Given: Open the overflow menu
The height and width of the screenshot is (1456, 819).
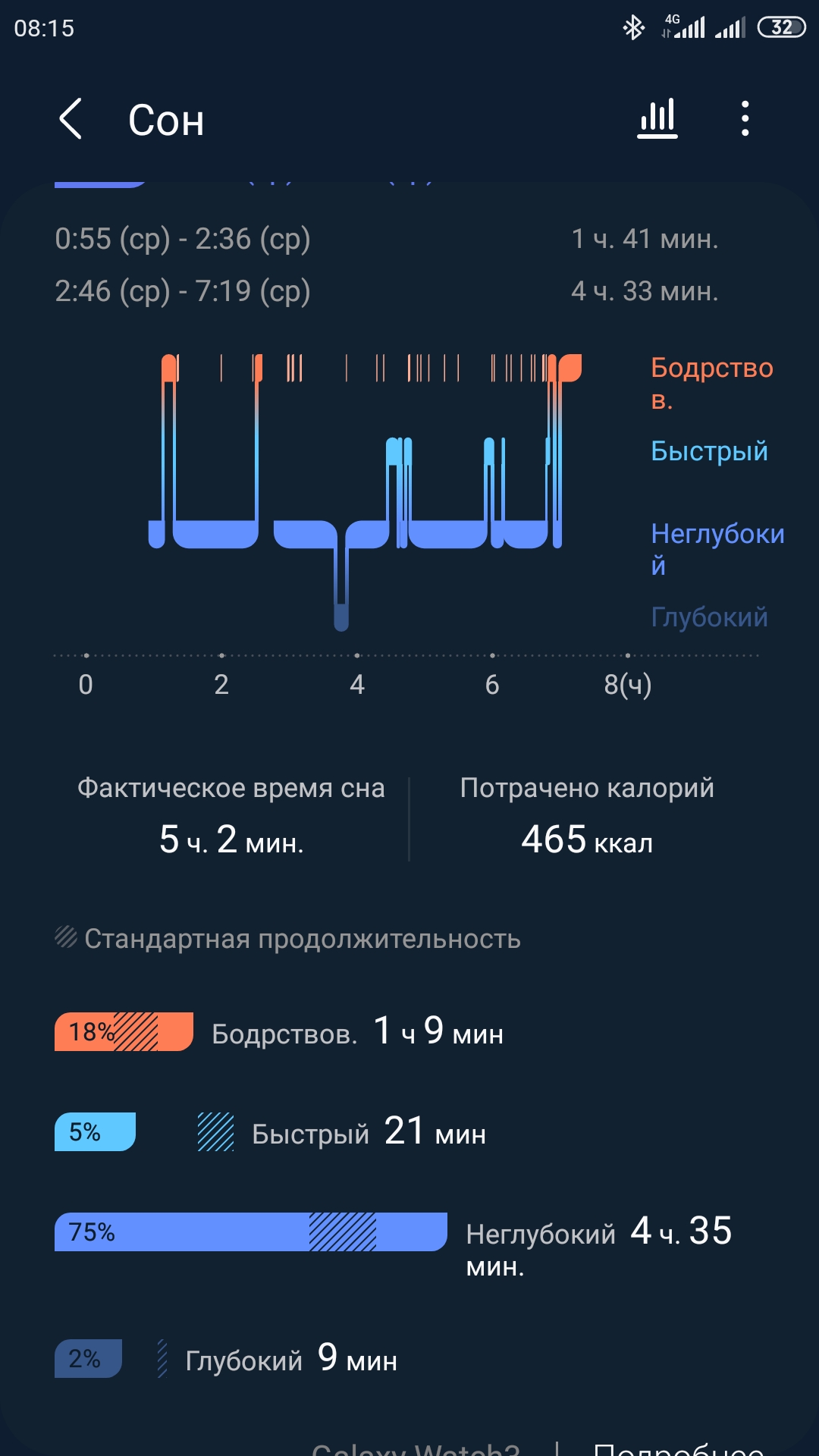Looking at the screenshot, I should [x=745, y=119].
